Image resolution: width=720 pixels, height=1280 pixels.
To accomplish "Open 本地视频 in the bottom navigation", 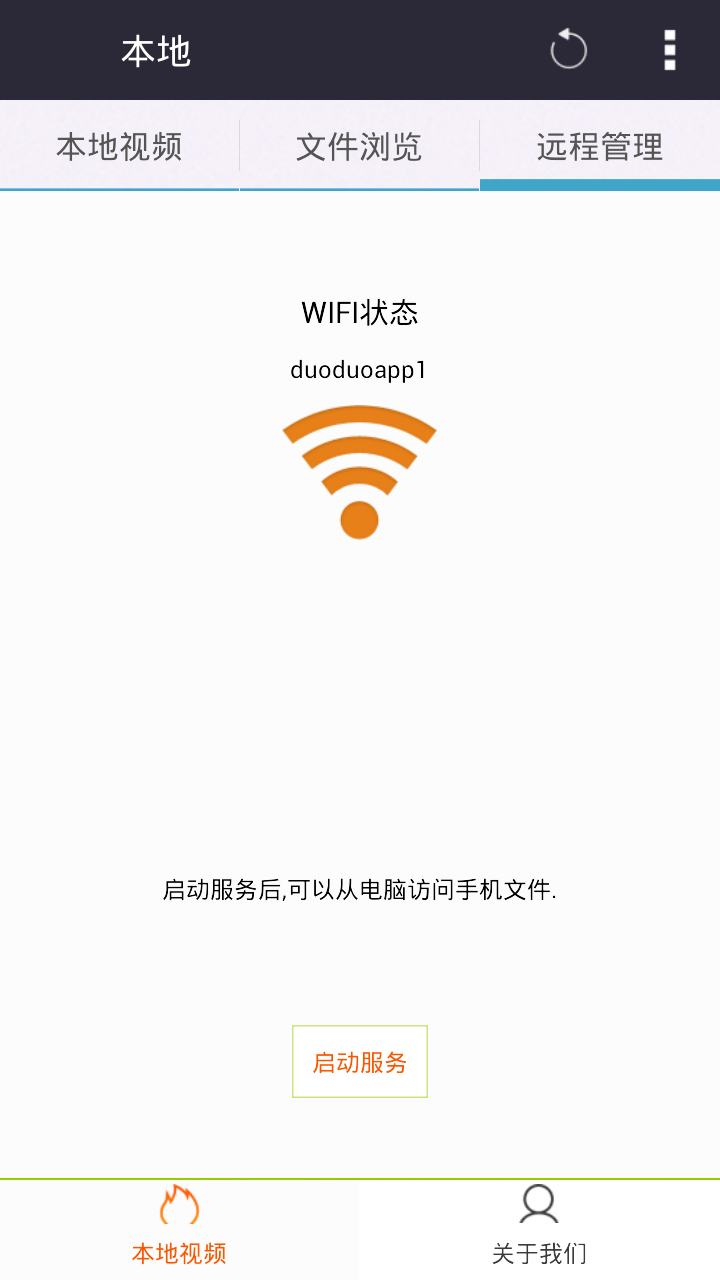I will click(179, 1228).
